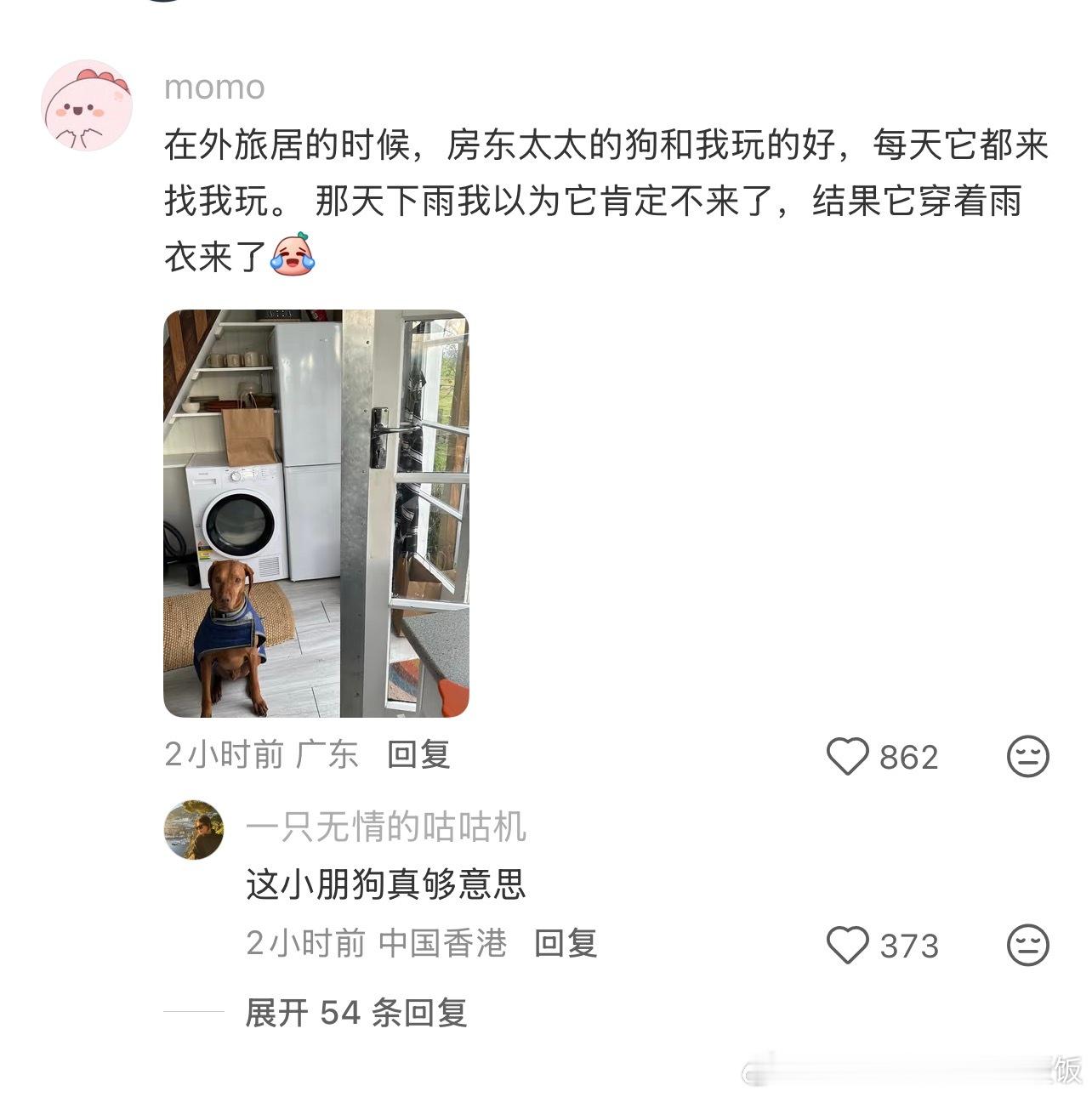The image size is (1092, 1097).
Task: Like momo's comment with the heart icon
Action: click(850, 758)
